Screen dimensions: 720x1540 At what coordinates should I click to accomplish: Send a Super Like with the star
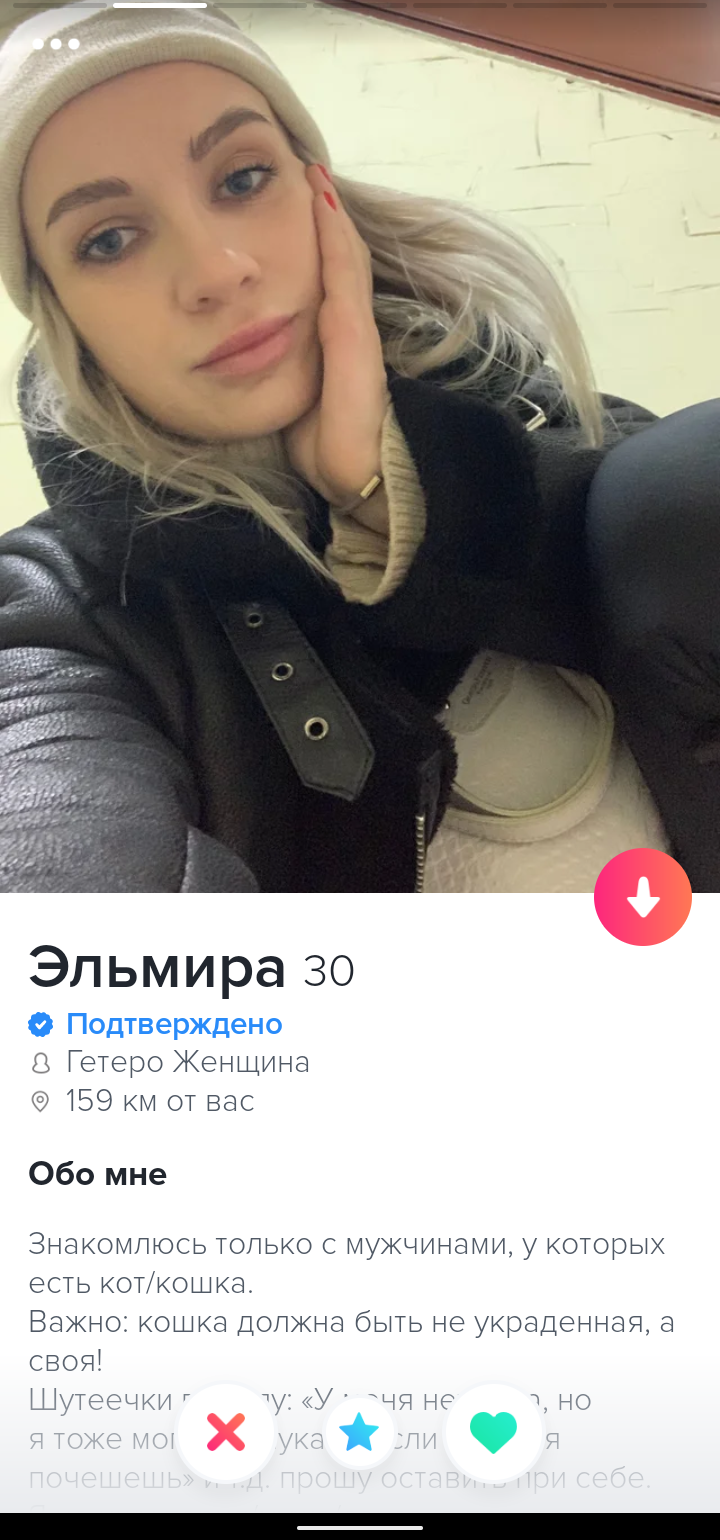tap(359, 1432)
